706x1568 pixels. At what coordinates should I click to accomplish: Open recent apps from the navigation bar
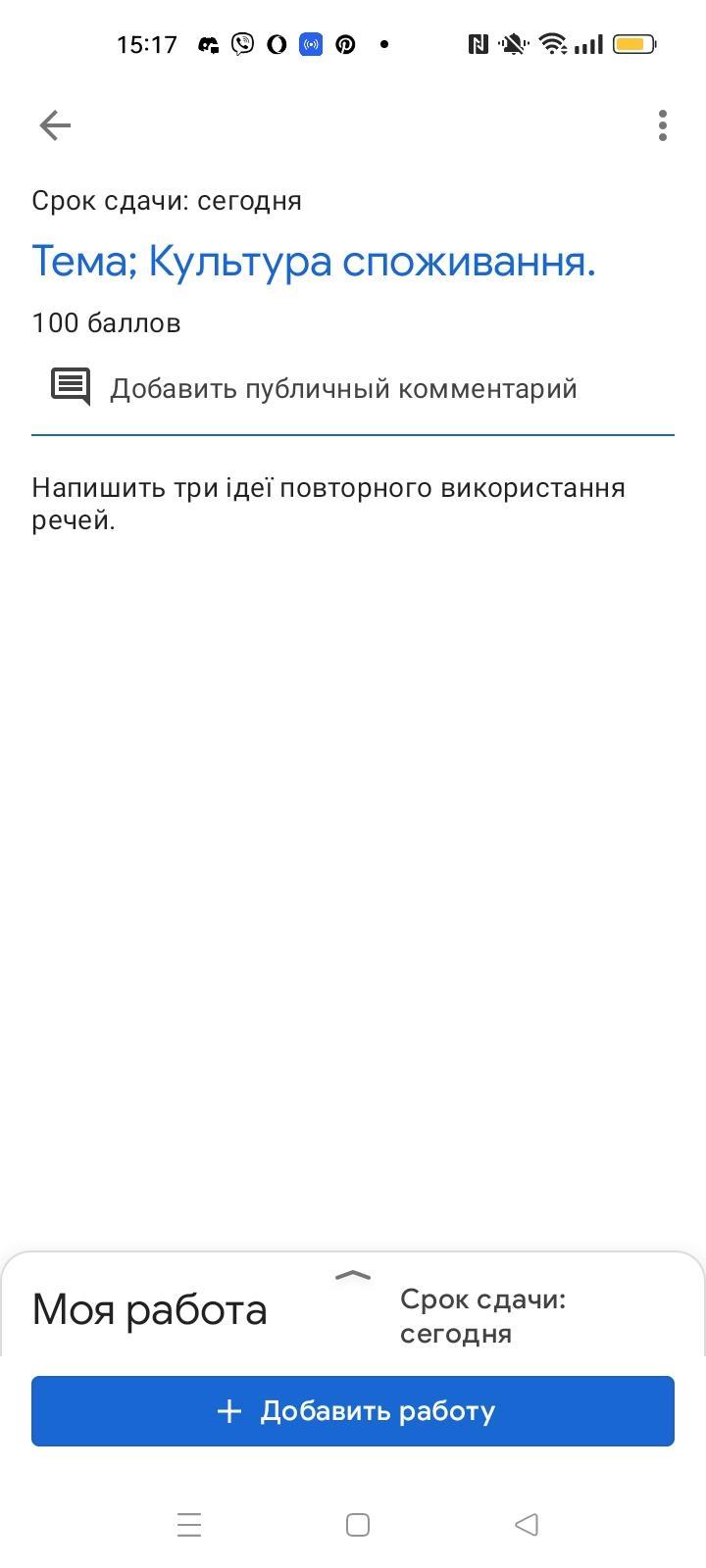pos(189,1525)
